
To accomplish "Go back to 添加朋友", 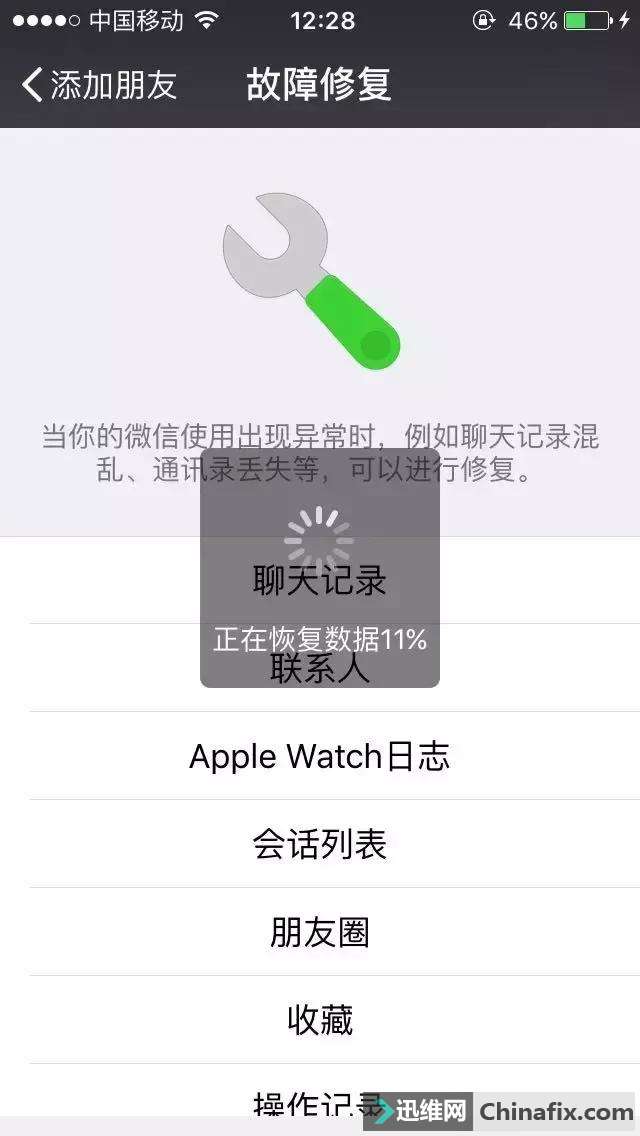I will 99,85.
